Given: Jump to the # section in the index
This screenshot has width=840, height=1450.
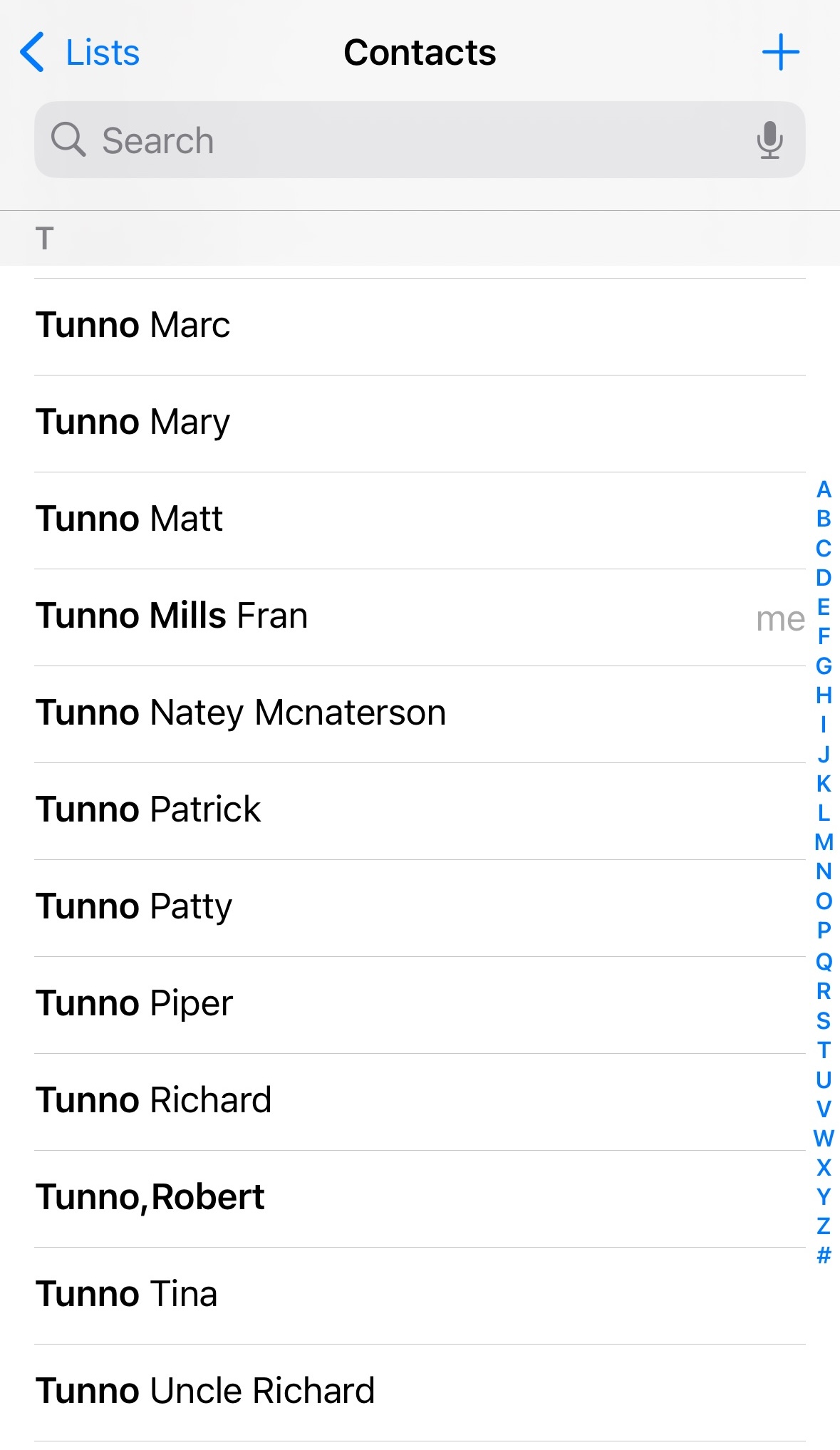Looking at the screenshot, I should tap(824, 1255).
